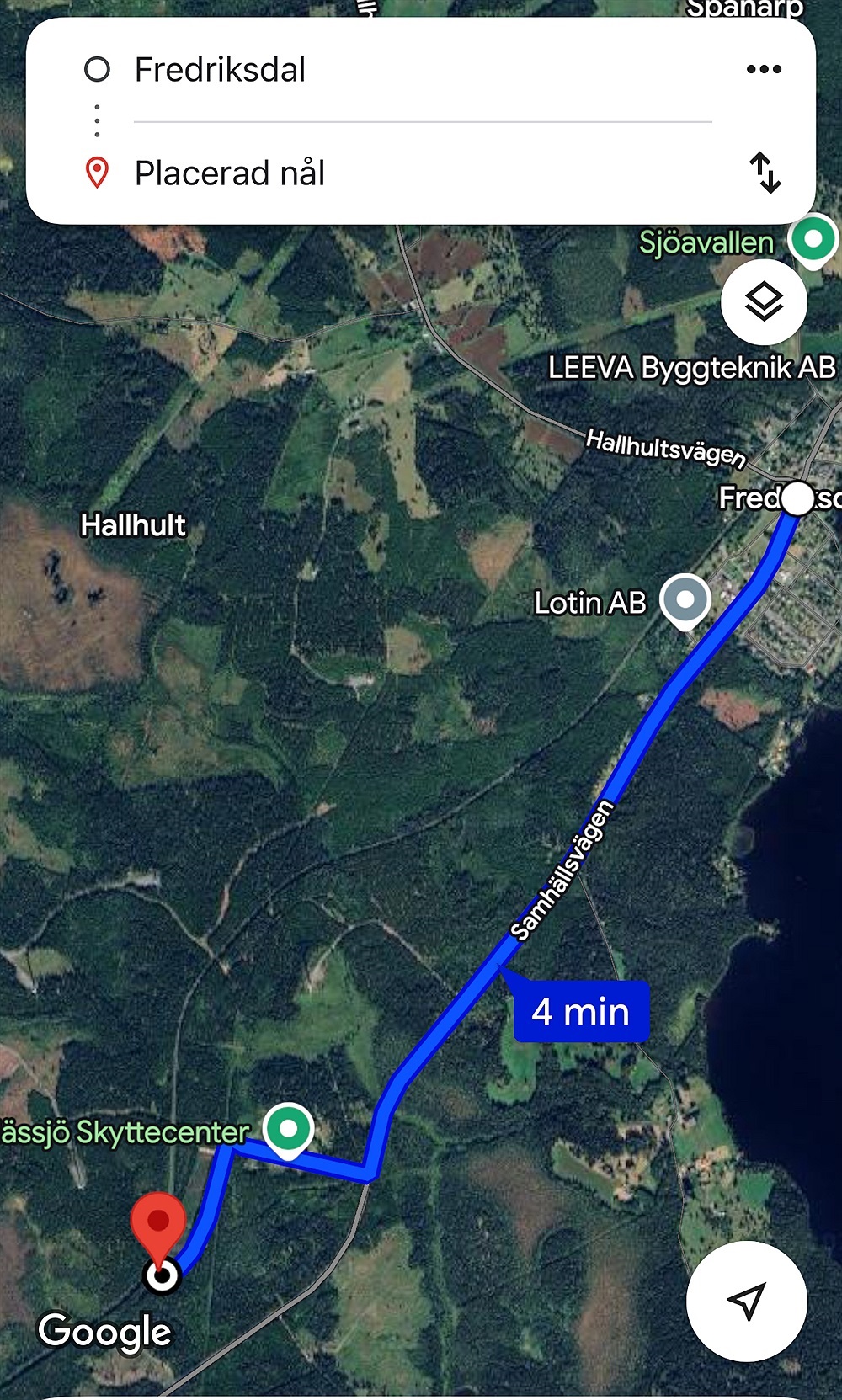This screenshot has height=1400, width=842.
Task: Open the map layers button
Action: [764, 301]
